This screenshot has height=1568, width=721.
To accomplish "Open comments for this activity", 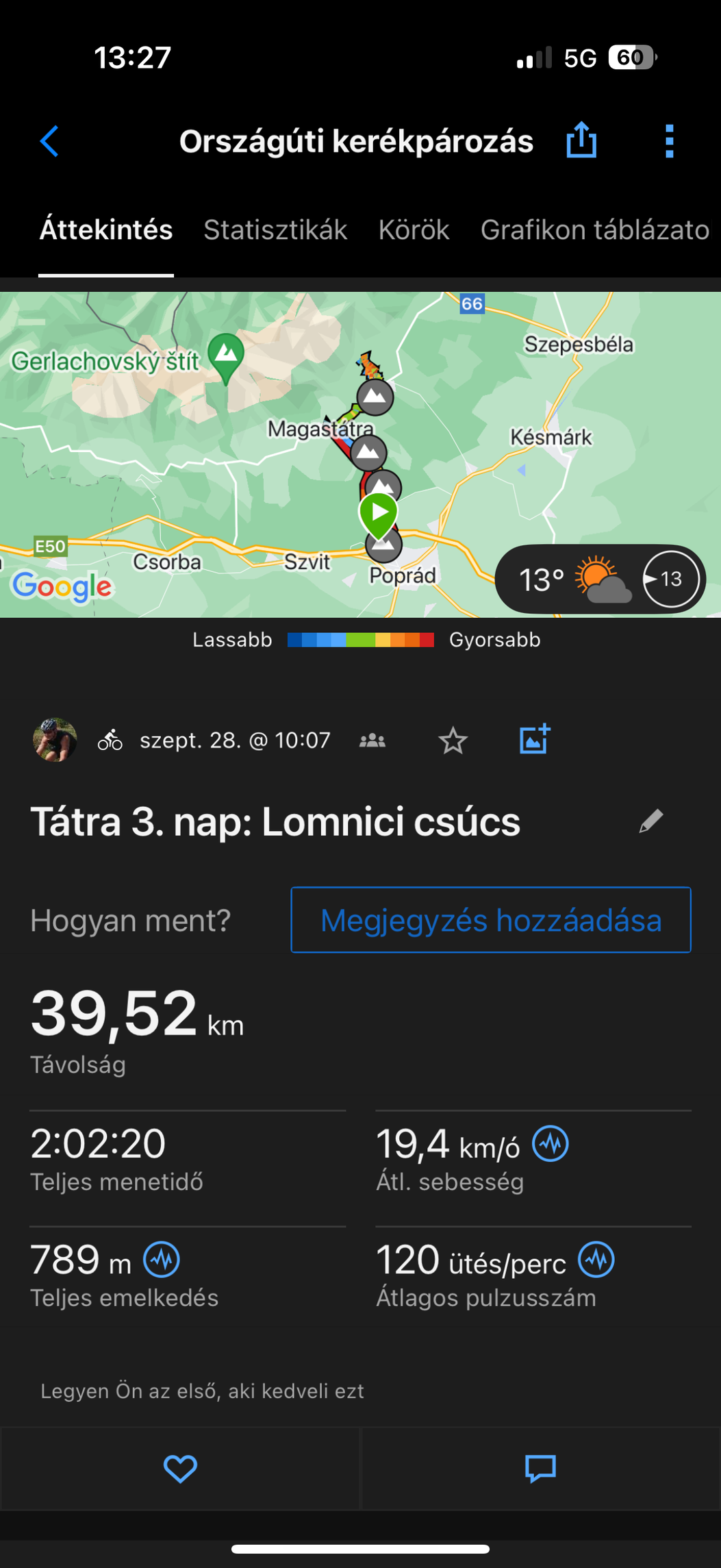I will pyautogui.click(x=540, y=1469).
